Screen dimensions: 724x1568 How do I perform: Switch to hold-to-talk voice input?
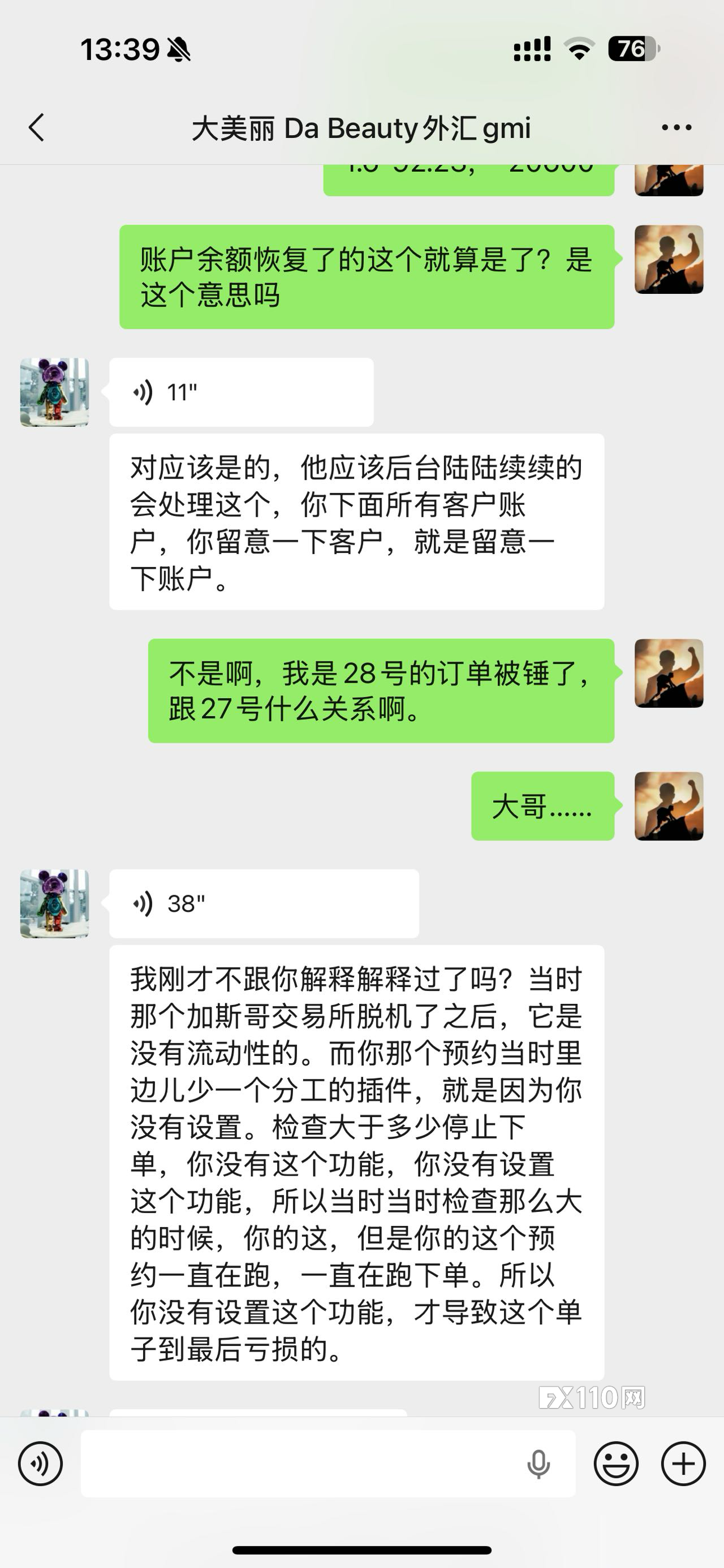click(x=40, y=1464)
